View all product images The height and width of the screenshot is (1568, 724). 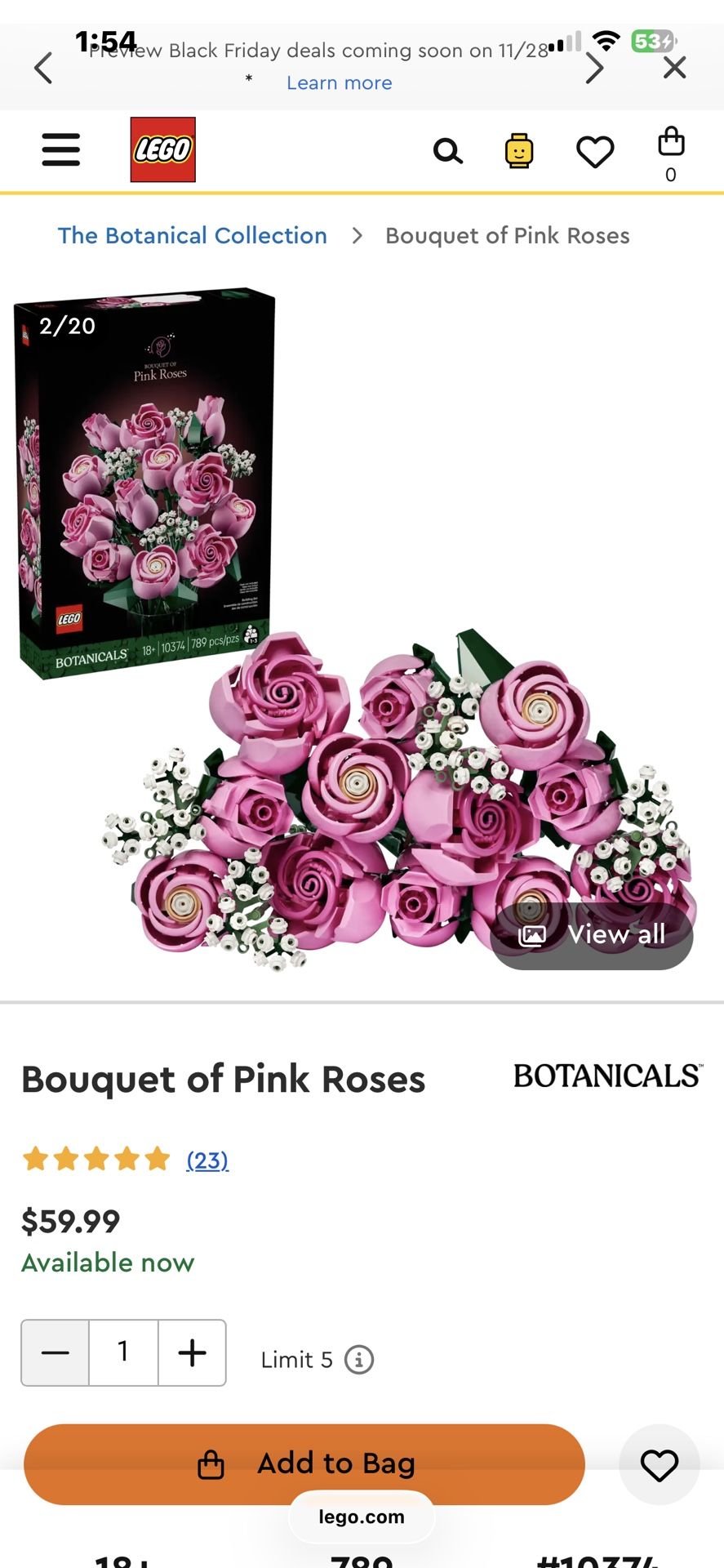[x=592, y=935]
